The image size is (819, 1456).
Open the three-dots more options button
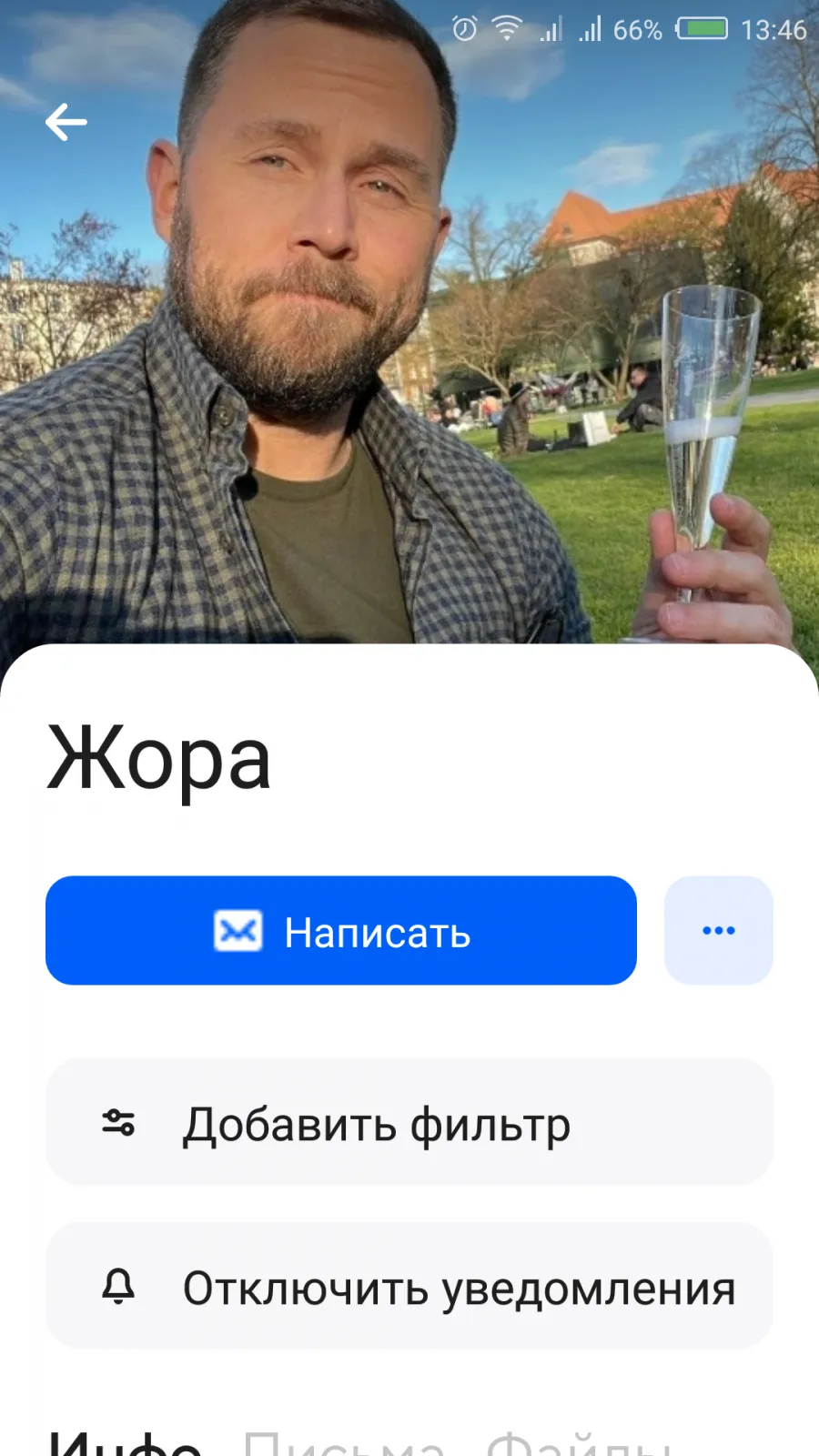(719, 930)
